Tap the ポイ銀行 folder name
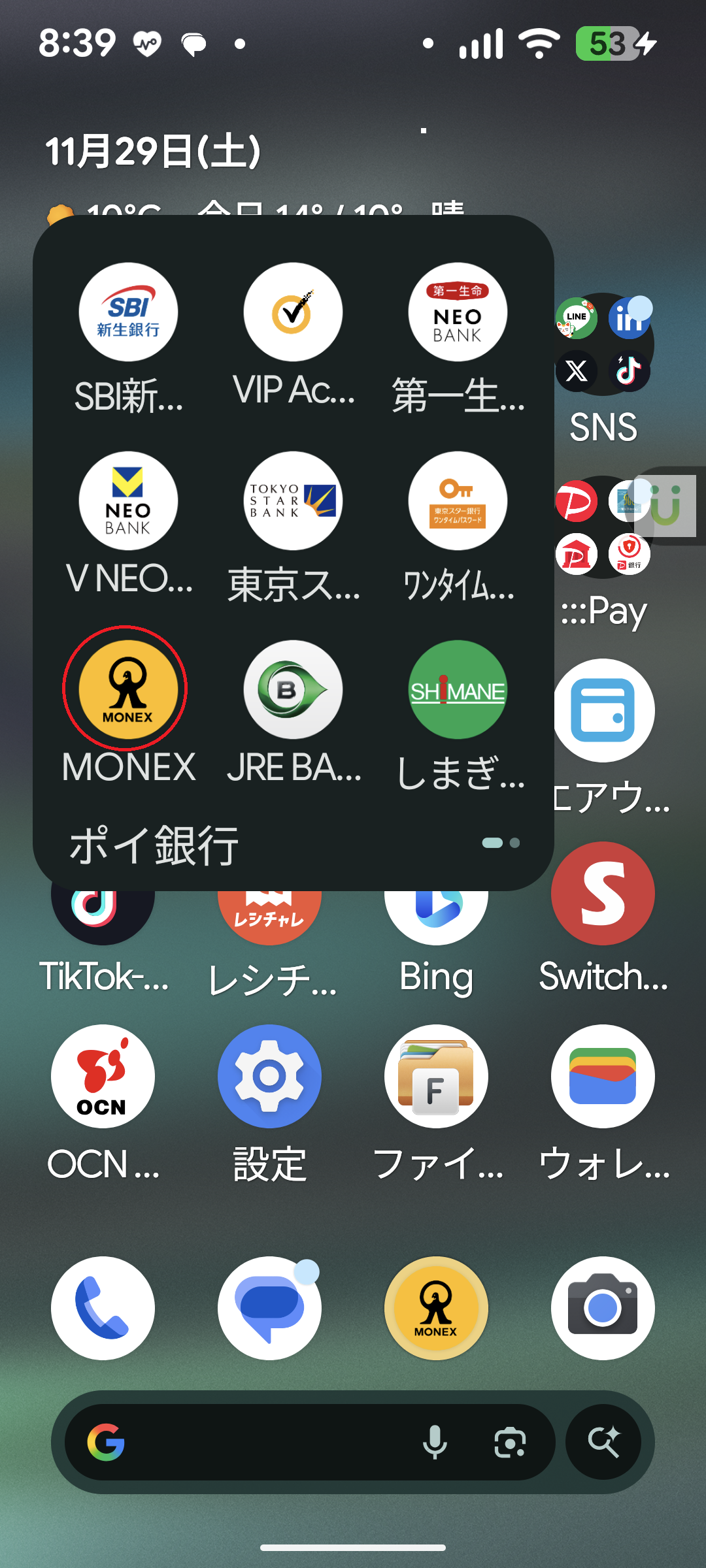706x1568 pixels. tap(154, 845)
